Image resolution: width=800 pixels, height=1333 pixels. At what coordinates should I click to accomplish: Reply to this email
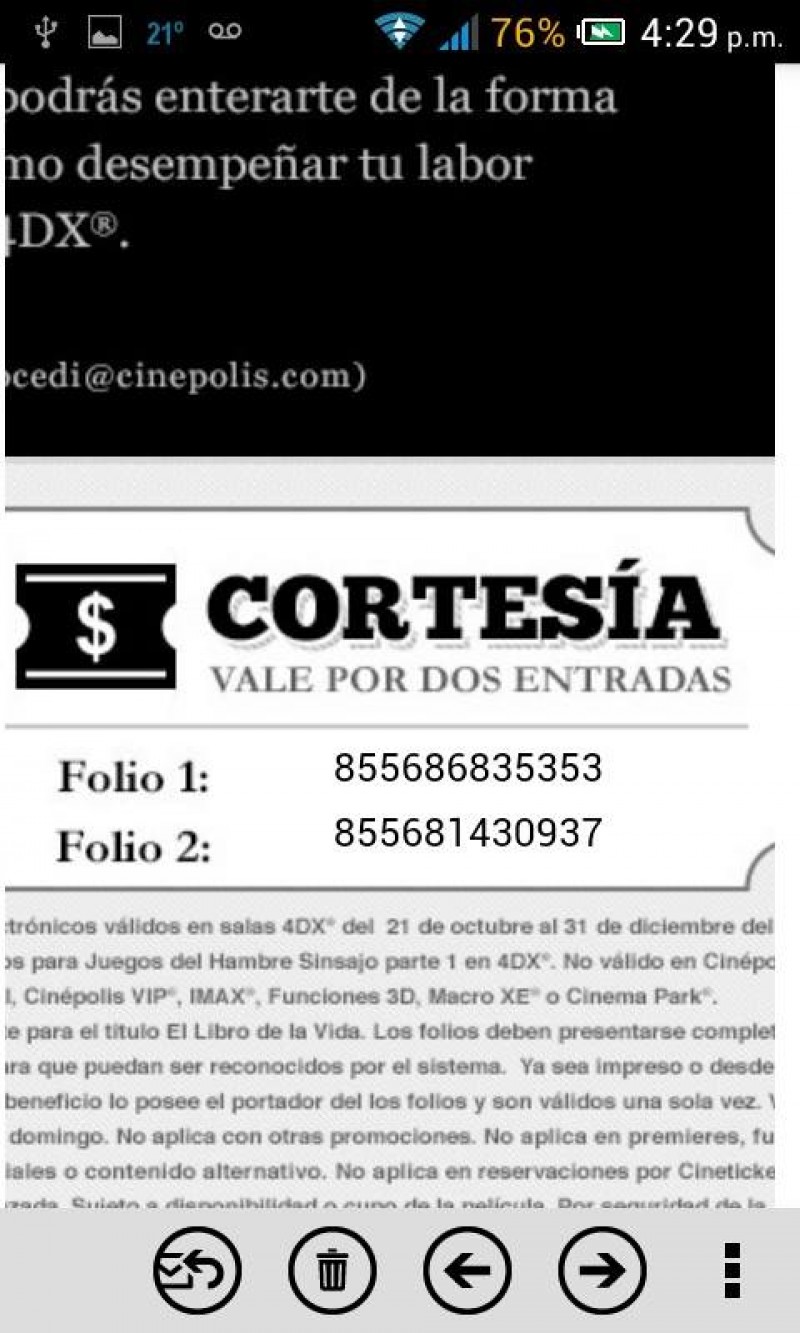(197, 1271)
